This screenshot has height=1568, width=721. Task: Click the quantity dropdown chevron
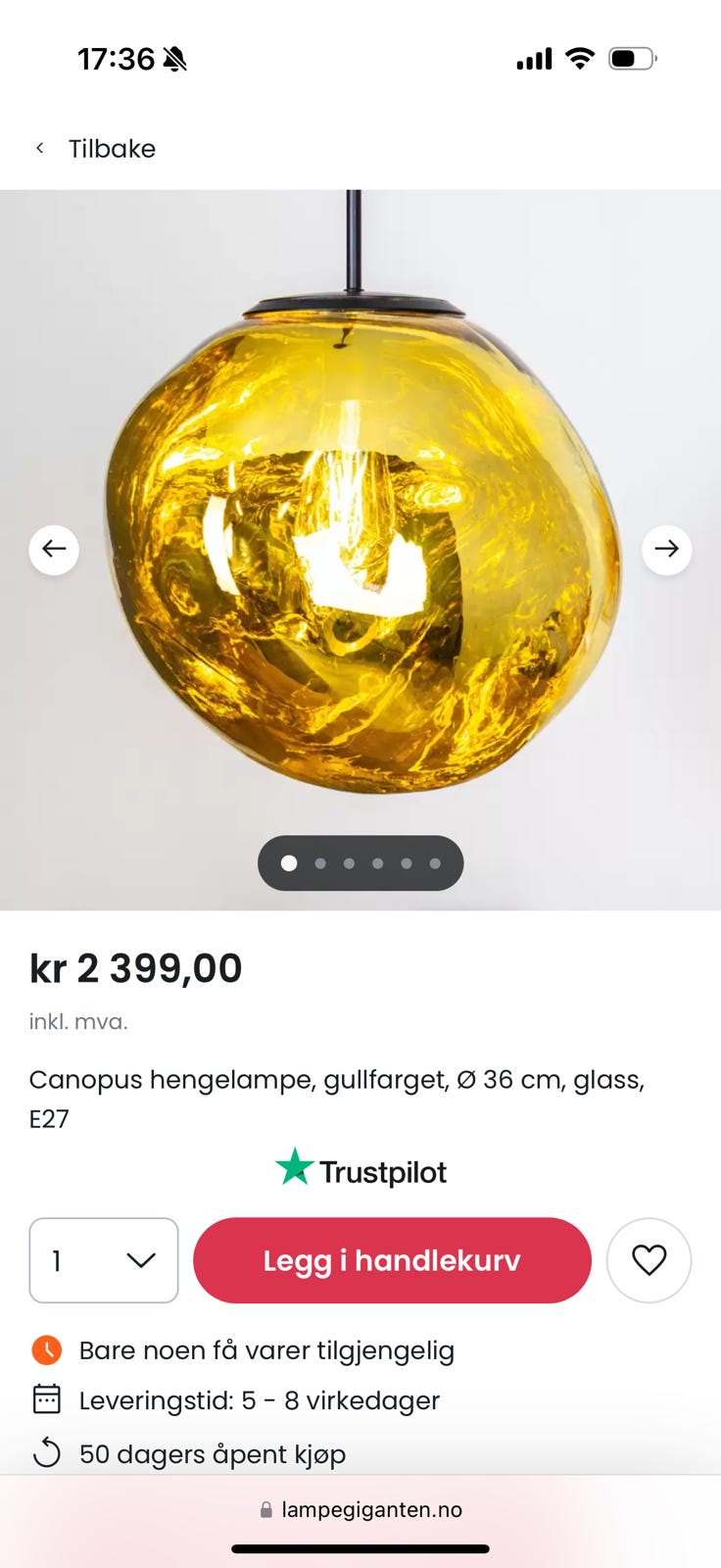[141, 1261]
